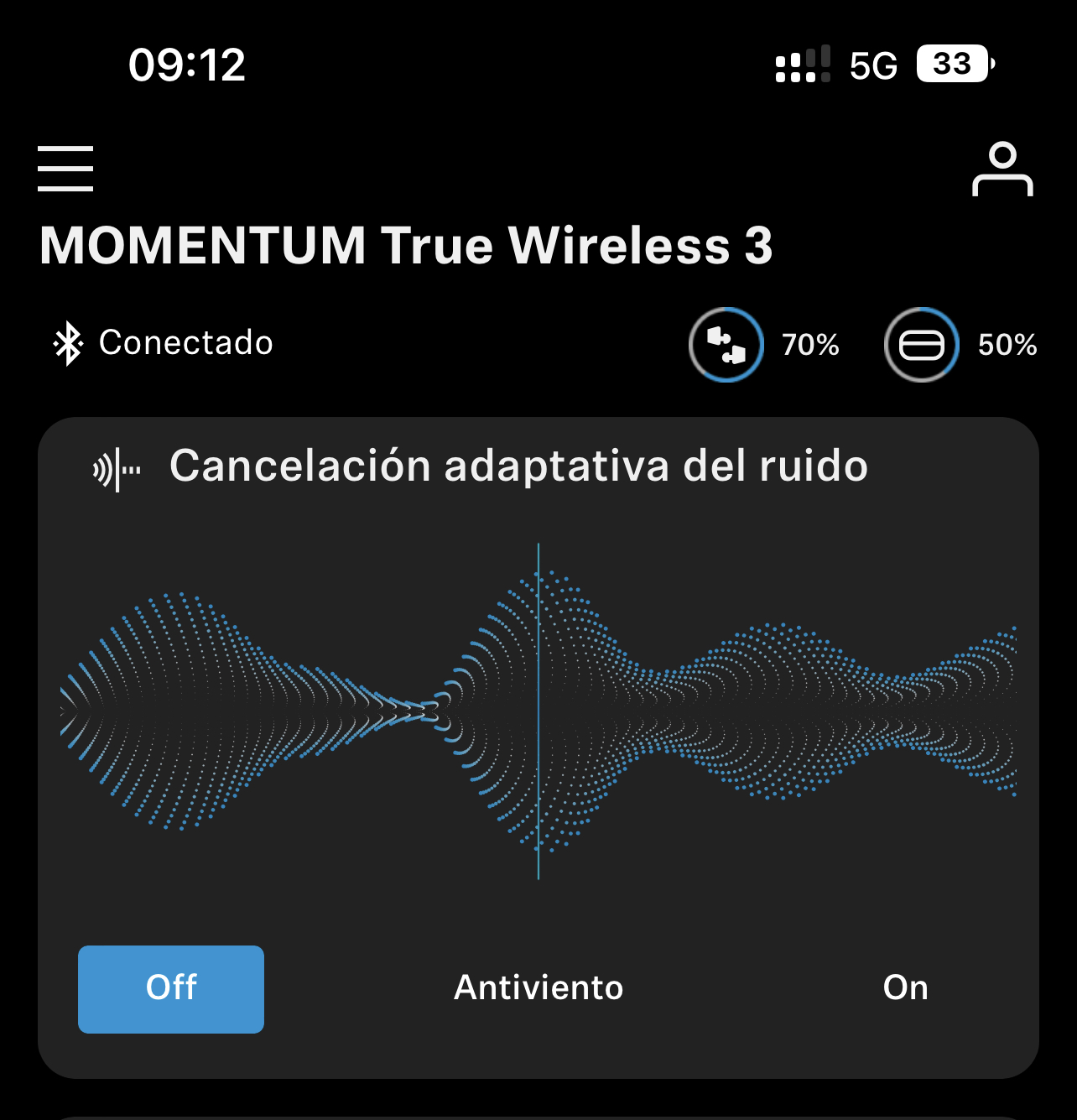Turn noise cancellation On

(905, 988)
